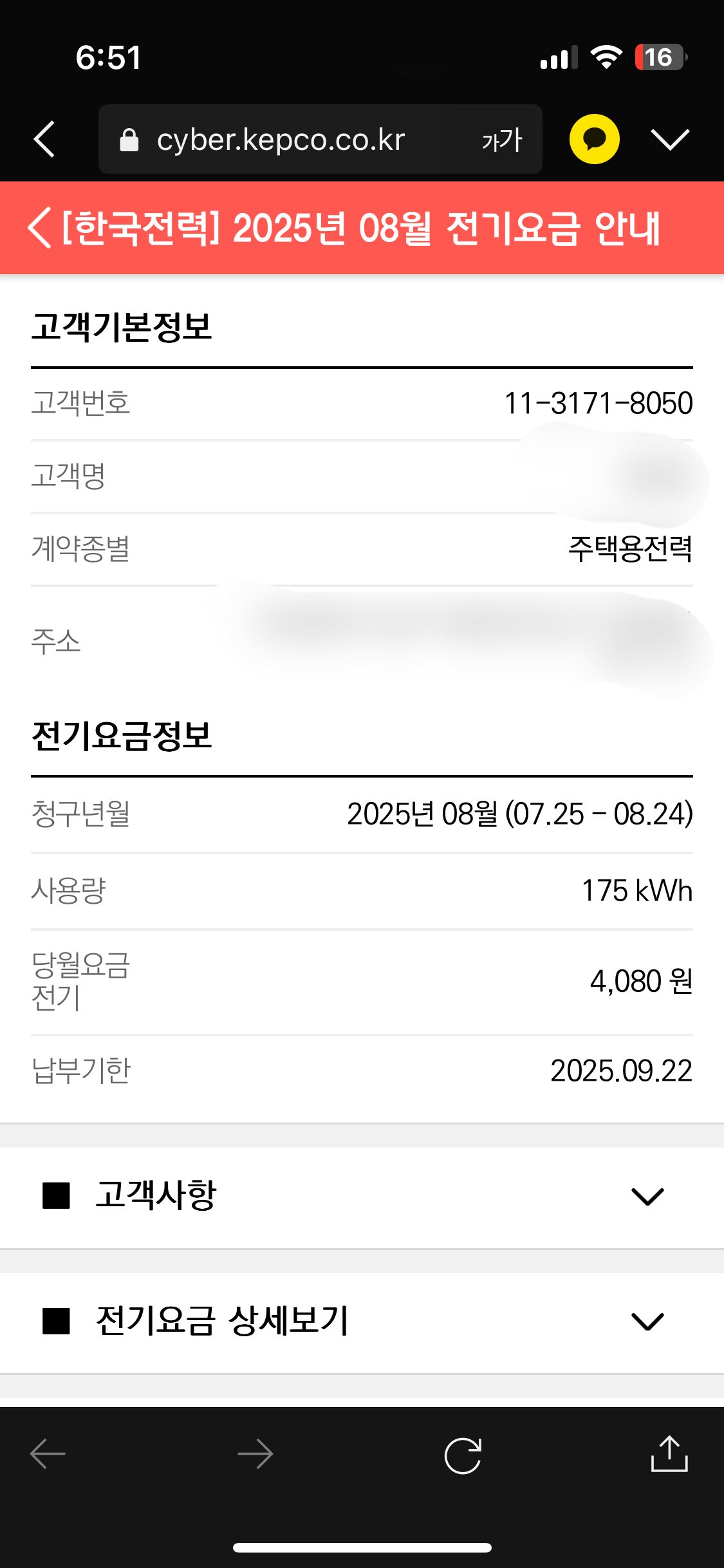Go back from the 전기요금 안내 header

click(40, 228)
